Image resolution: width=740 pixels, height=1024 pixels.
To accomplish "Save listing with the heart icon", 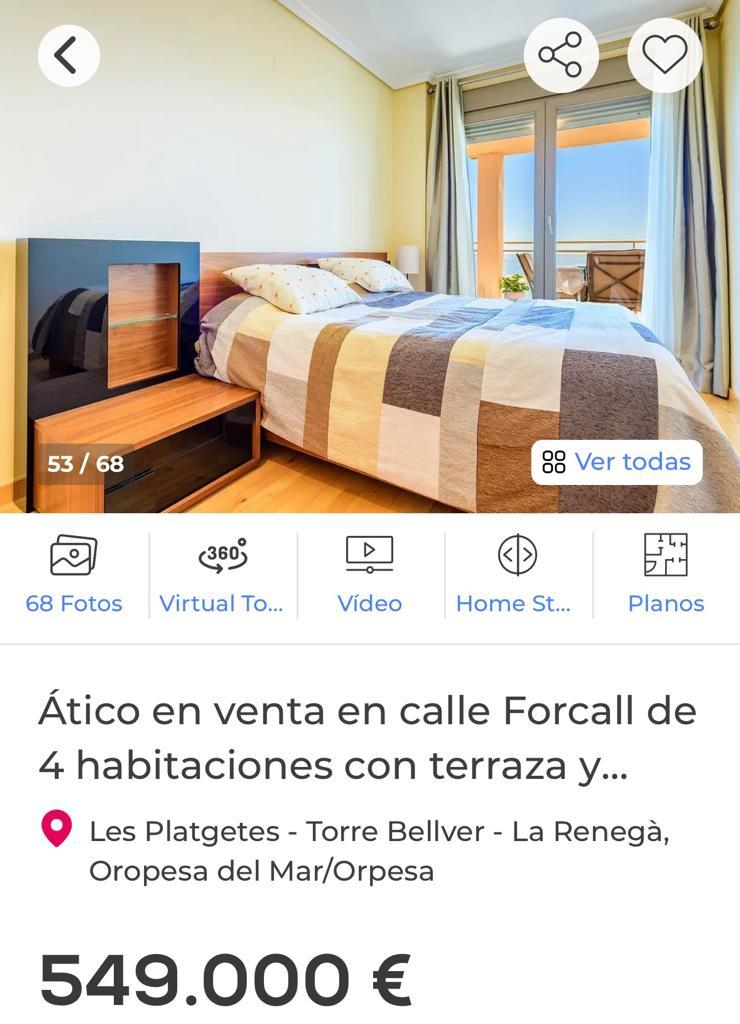I will pyautogui.click(x=664, y=55).
